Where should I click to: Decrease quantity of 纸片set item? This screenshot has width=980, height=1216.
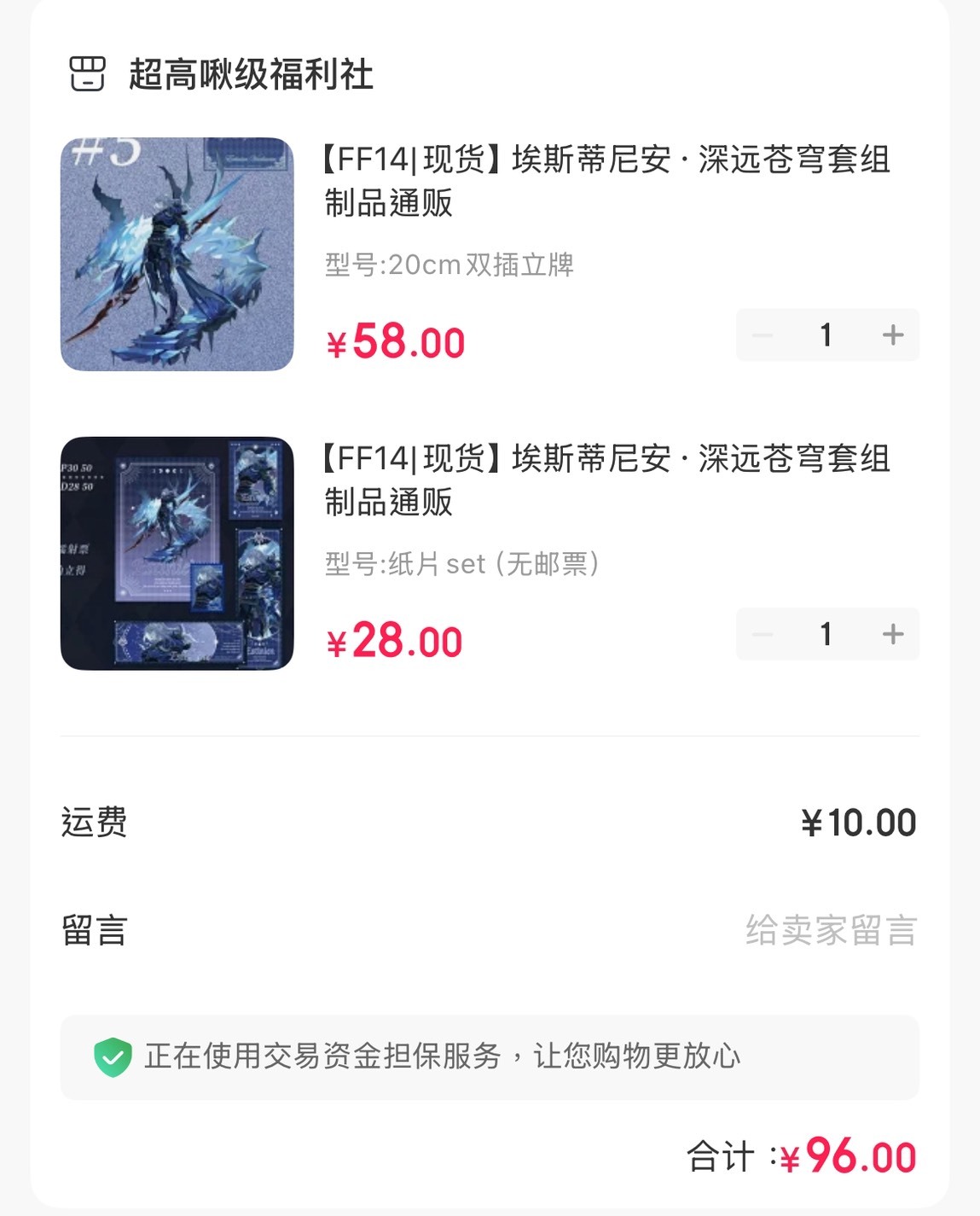tap(763, 634)
